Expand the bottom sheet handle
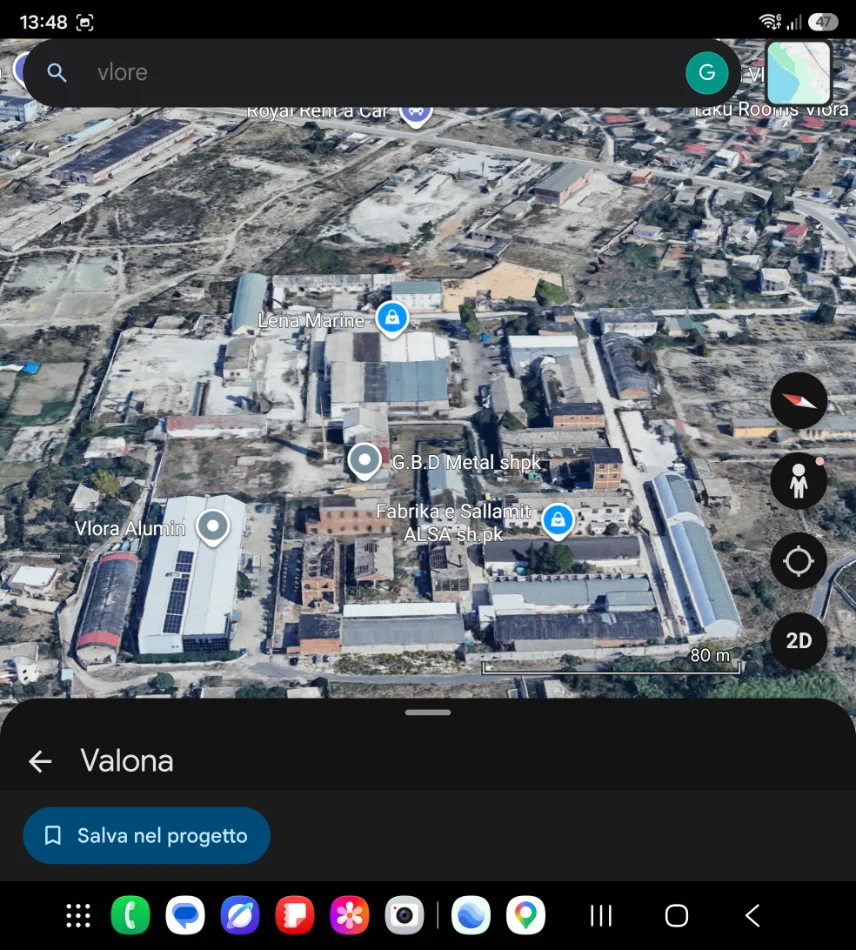This screenshot has width=856, height=950. 428,712
